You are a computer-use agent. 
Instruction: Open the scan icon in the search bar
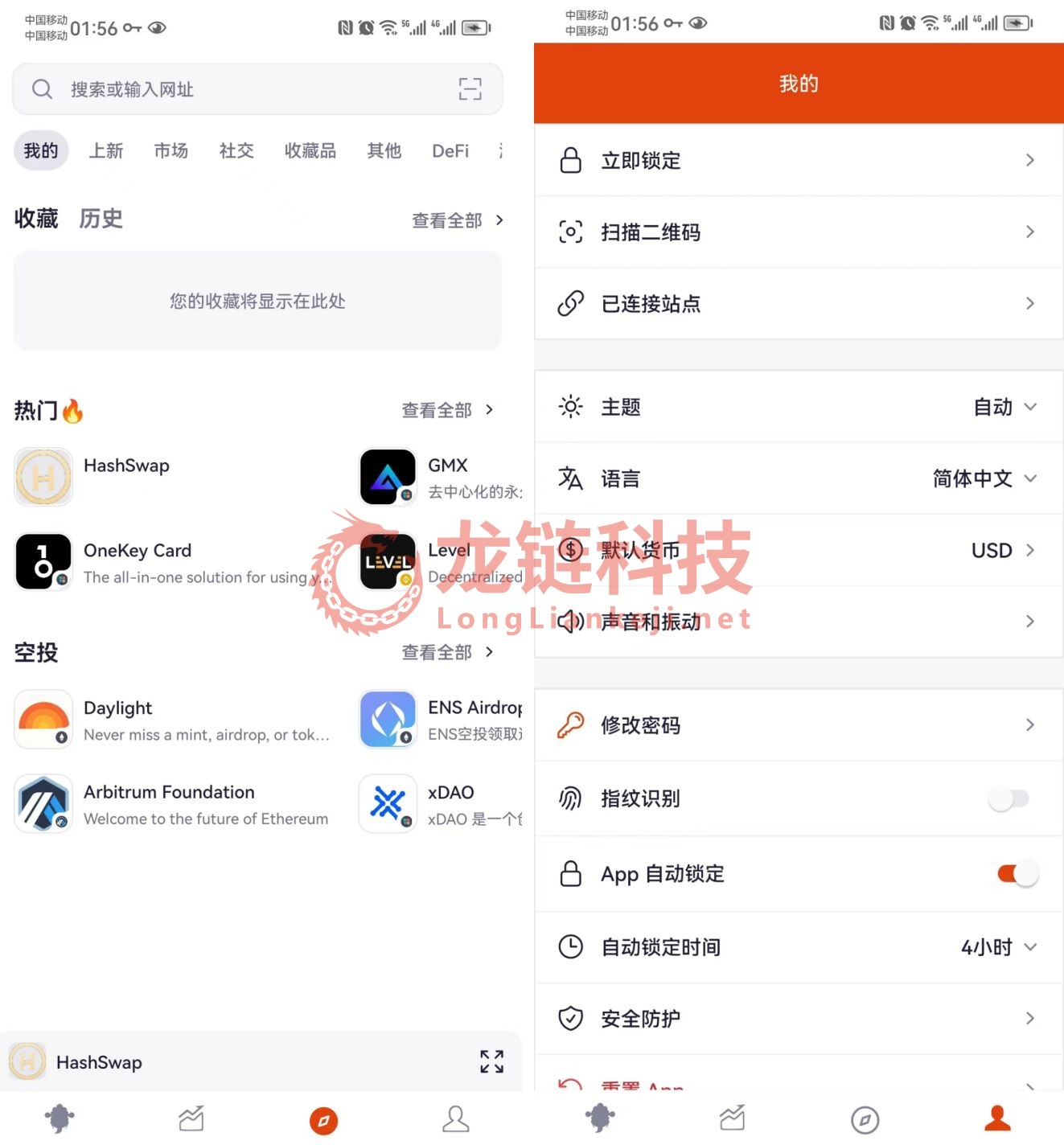tap(470, 89)
